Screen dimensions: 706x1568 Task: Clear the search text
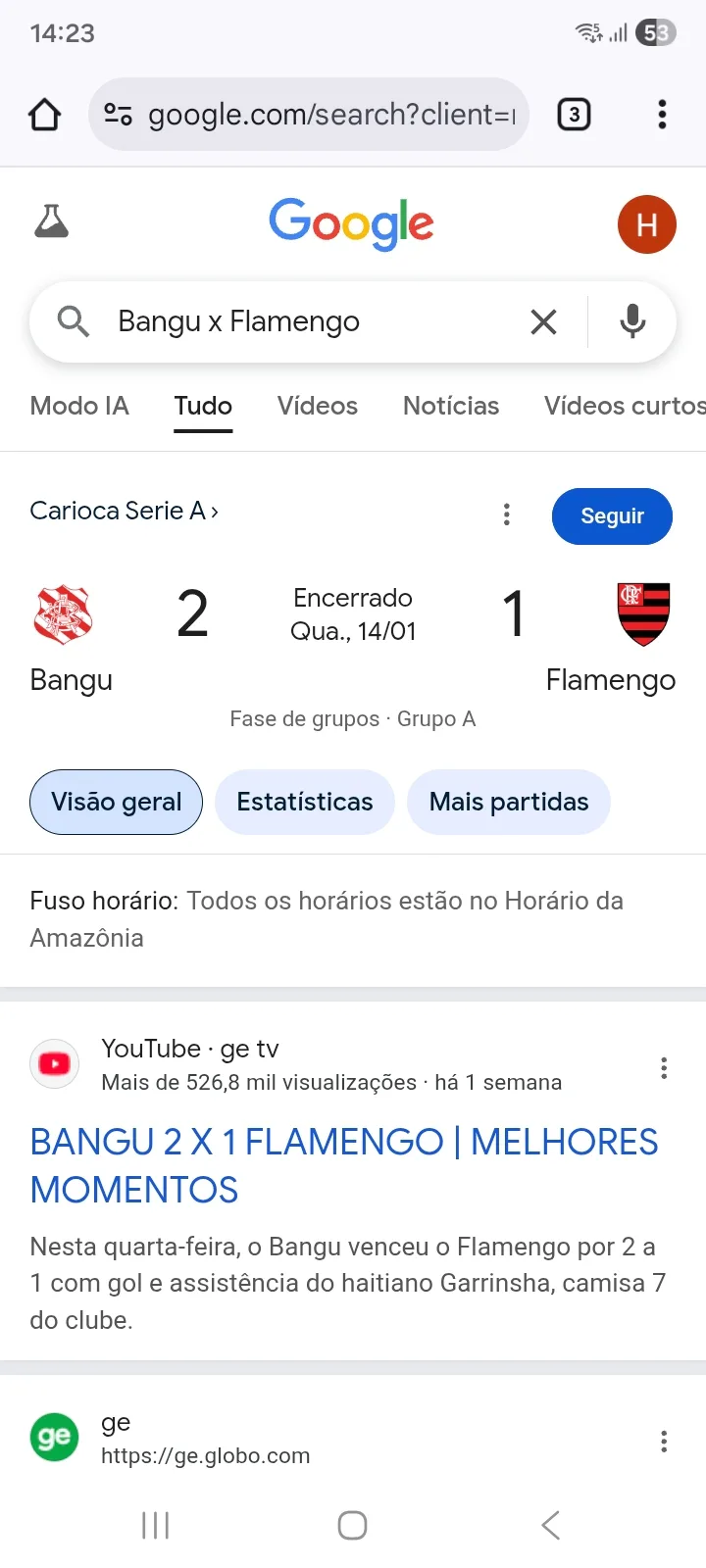tap(543, 321)
